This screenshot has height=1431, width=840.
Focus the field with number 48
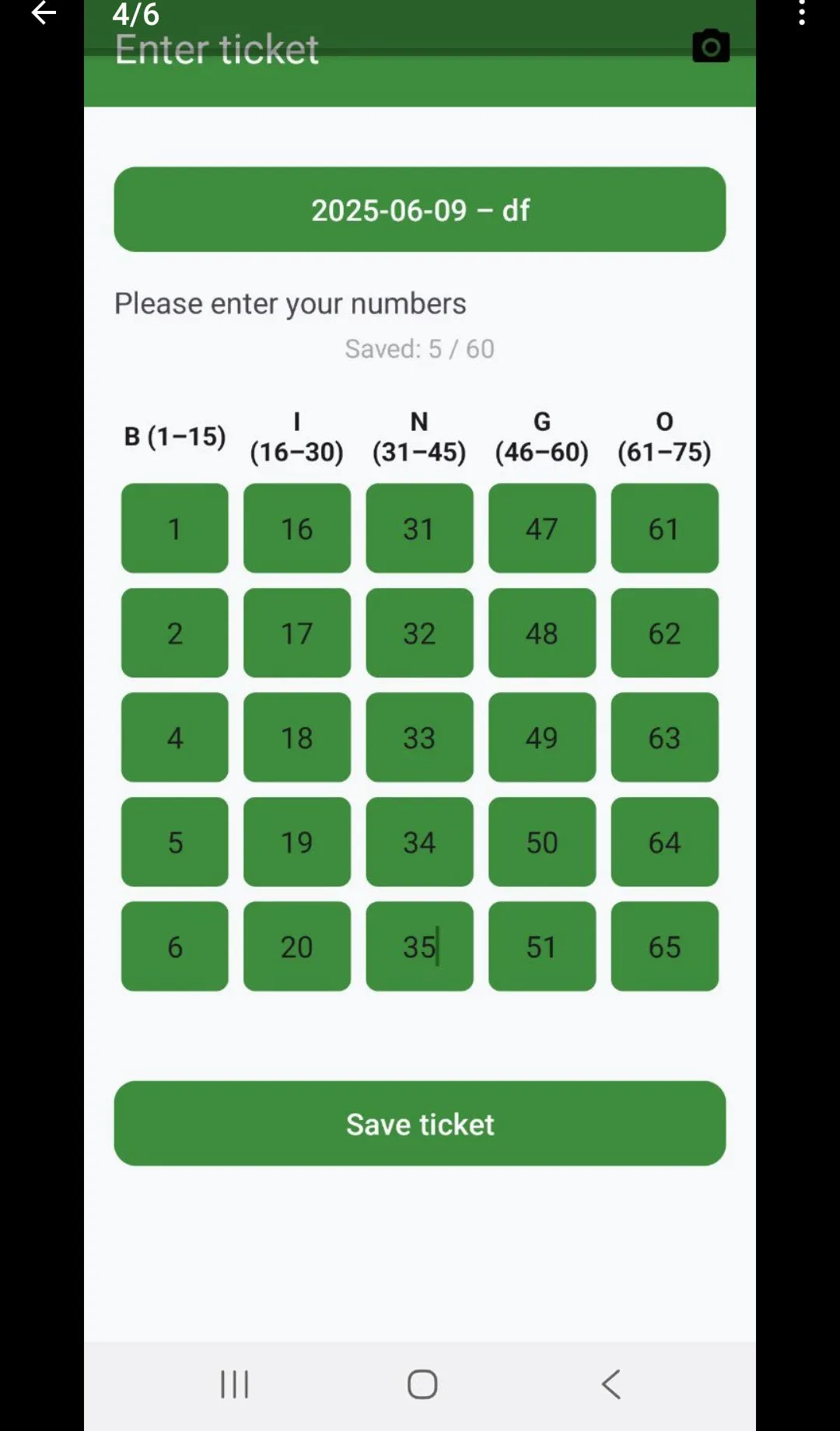(542, 632)
